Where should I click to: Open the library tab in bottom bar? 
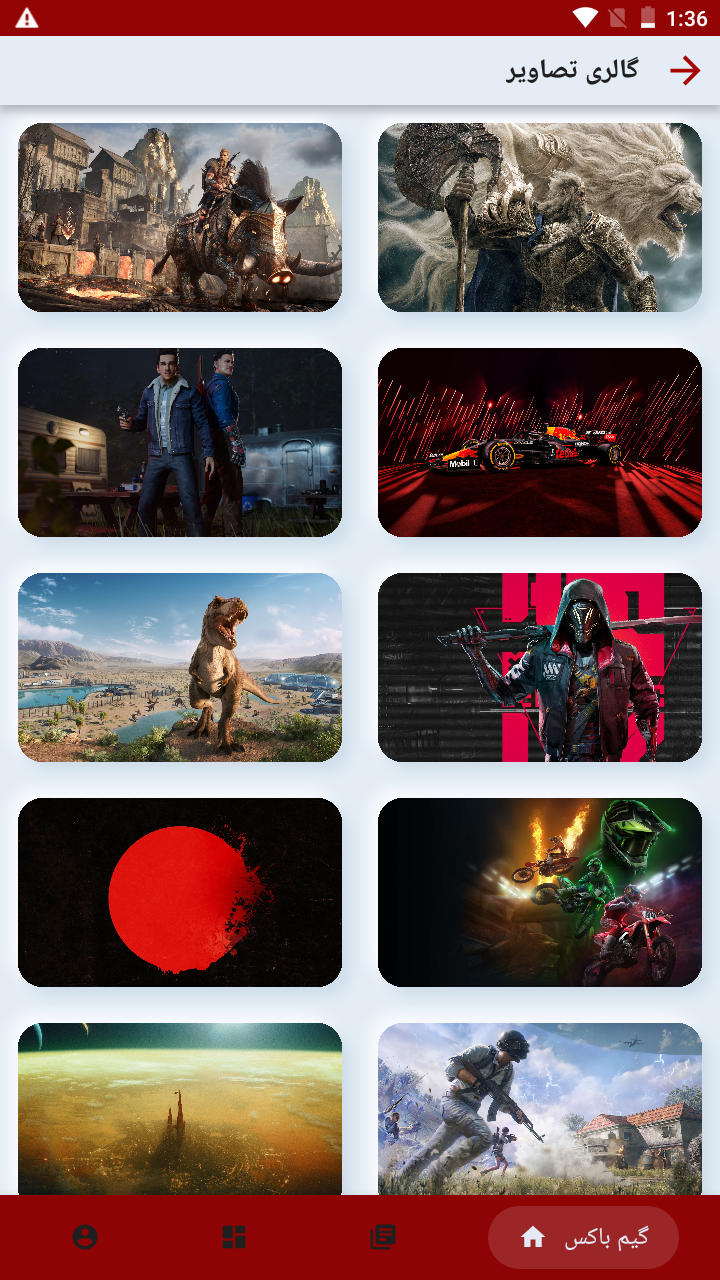[x=382, y=1237]
